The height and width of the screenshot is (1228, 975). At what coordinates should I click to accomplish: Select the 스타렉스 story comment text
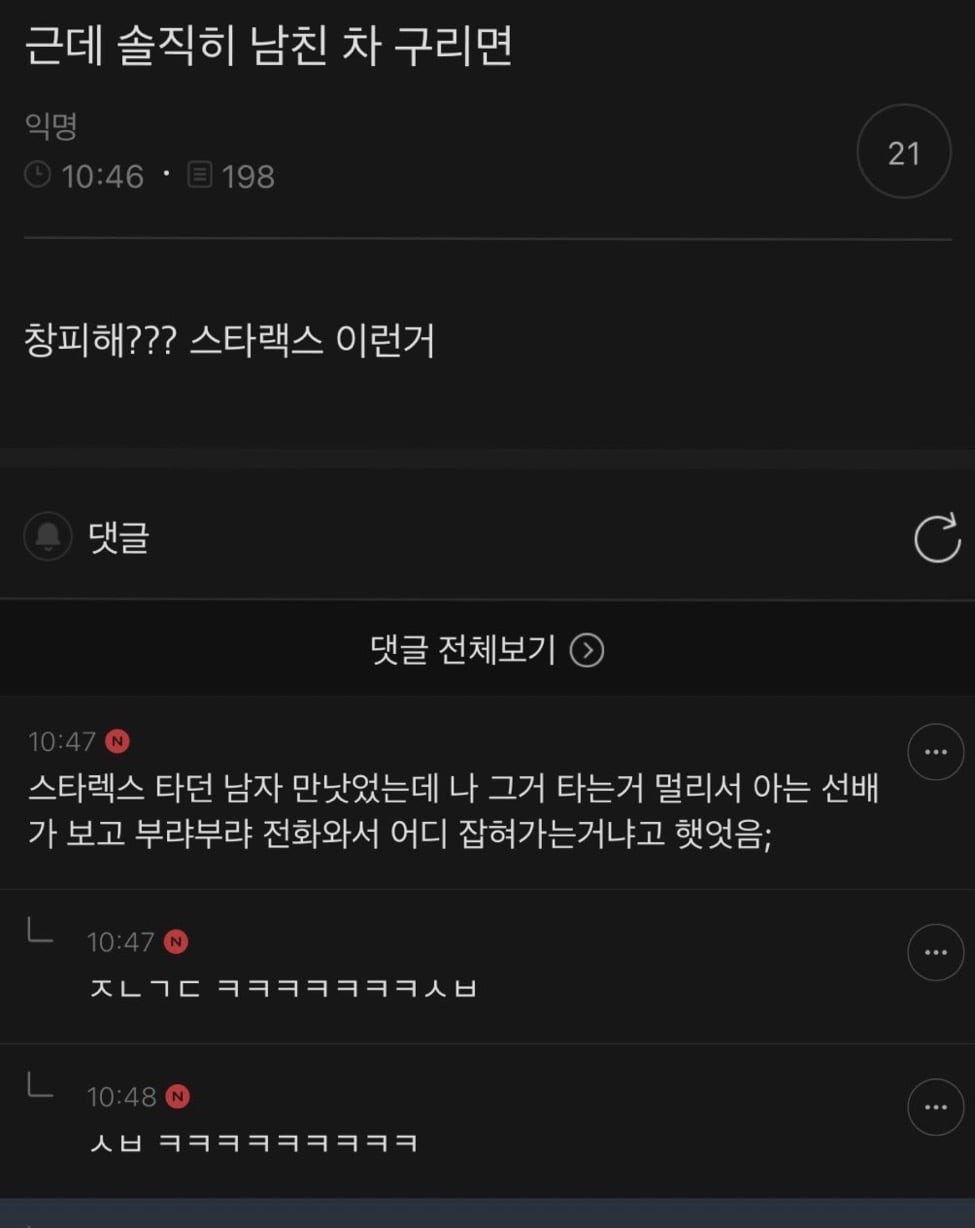tap(450, 815)
